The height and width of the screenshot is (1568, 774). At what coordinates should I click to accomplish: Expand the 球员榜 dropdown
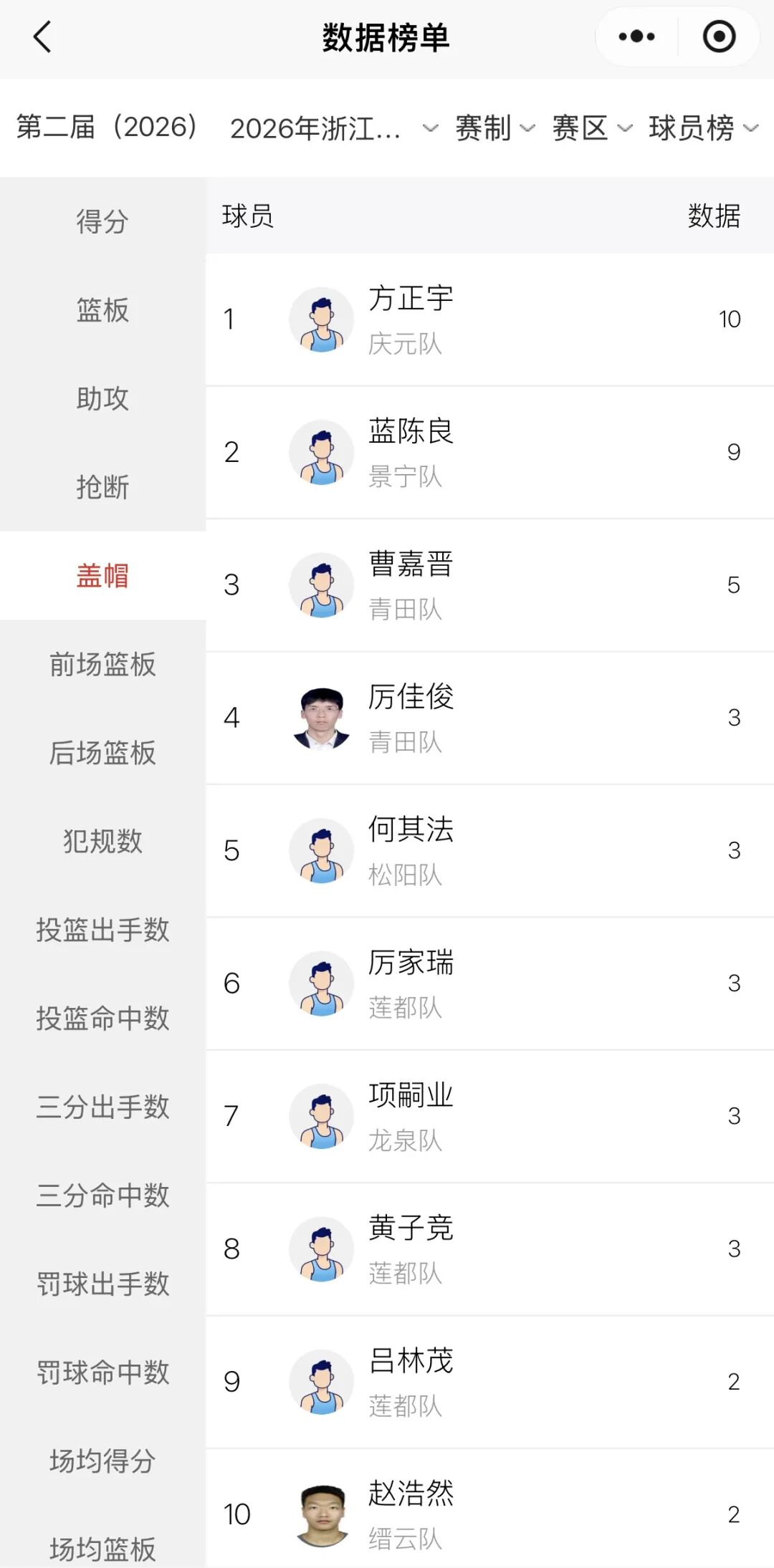(x=703, y=128)
